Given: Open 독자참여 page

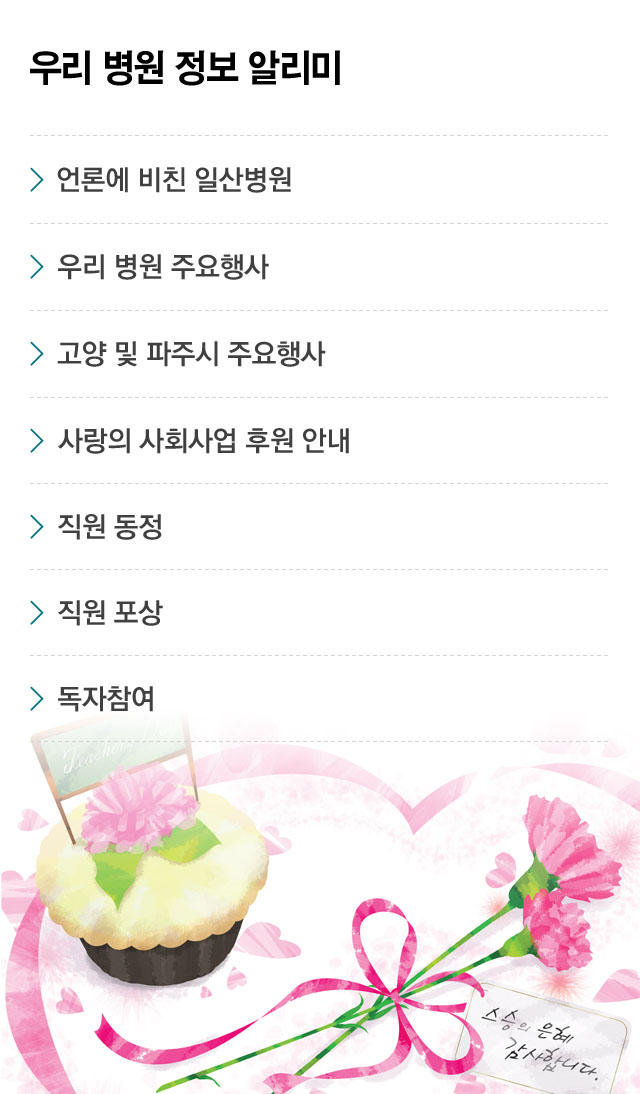Looking at the screenshot, I should pyautogui.click(x=106, y=699).
